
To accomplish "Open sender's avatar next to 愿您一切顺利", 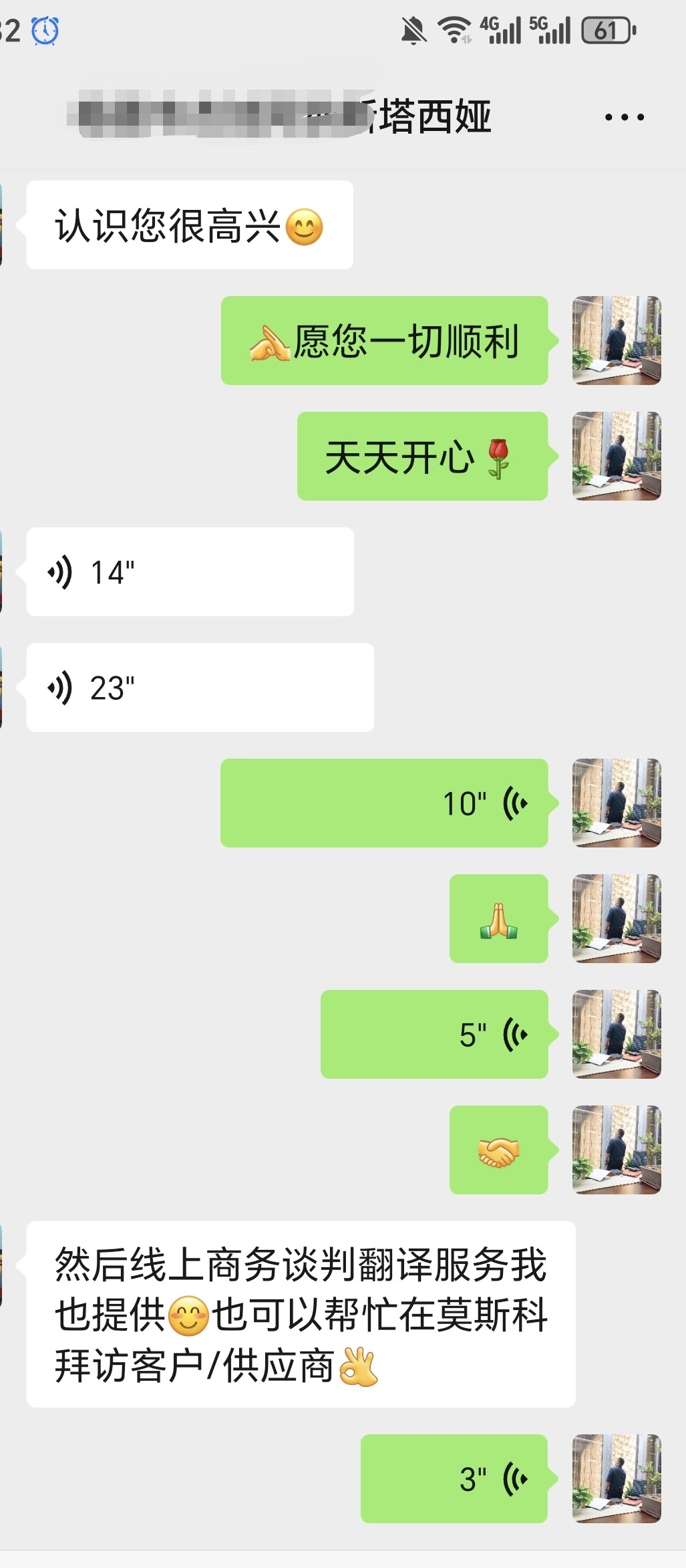I will pyautogui.click(x=616, y=341).
